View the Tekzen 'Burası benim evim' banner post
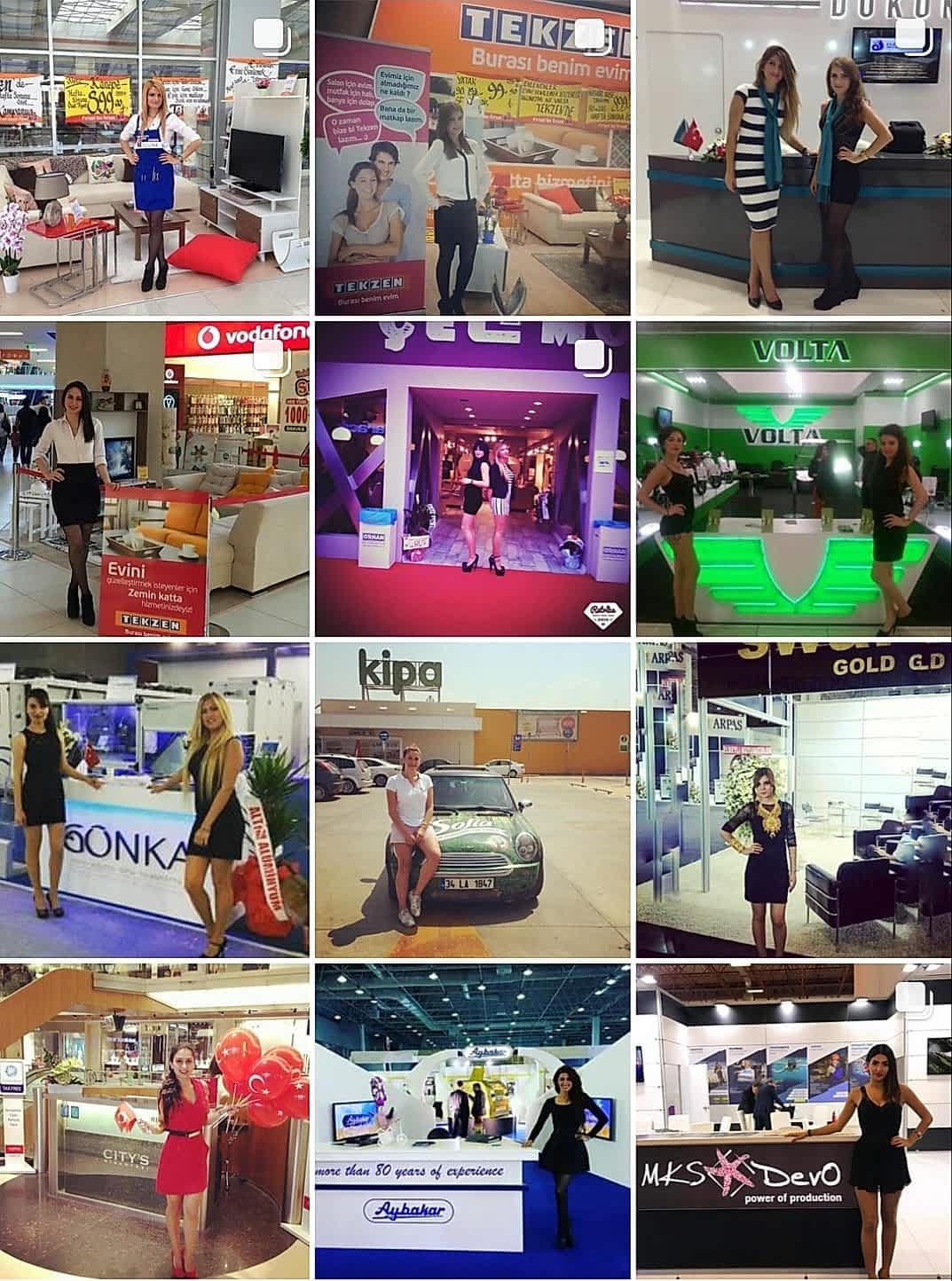952x1281 pixels. point(473,158)
